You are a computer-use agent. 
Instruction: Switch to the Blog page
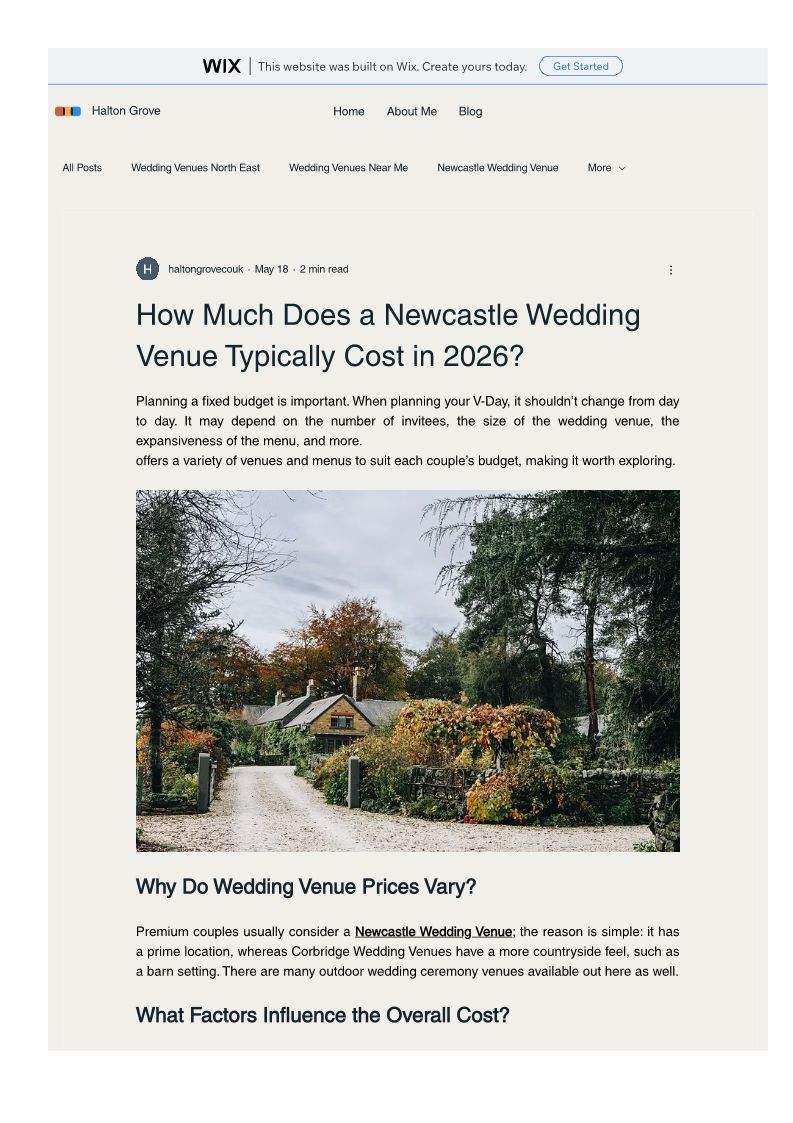(471, 111)
